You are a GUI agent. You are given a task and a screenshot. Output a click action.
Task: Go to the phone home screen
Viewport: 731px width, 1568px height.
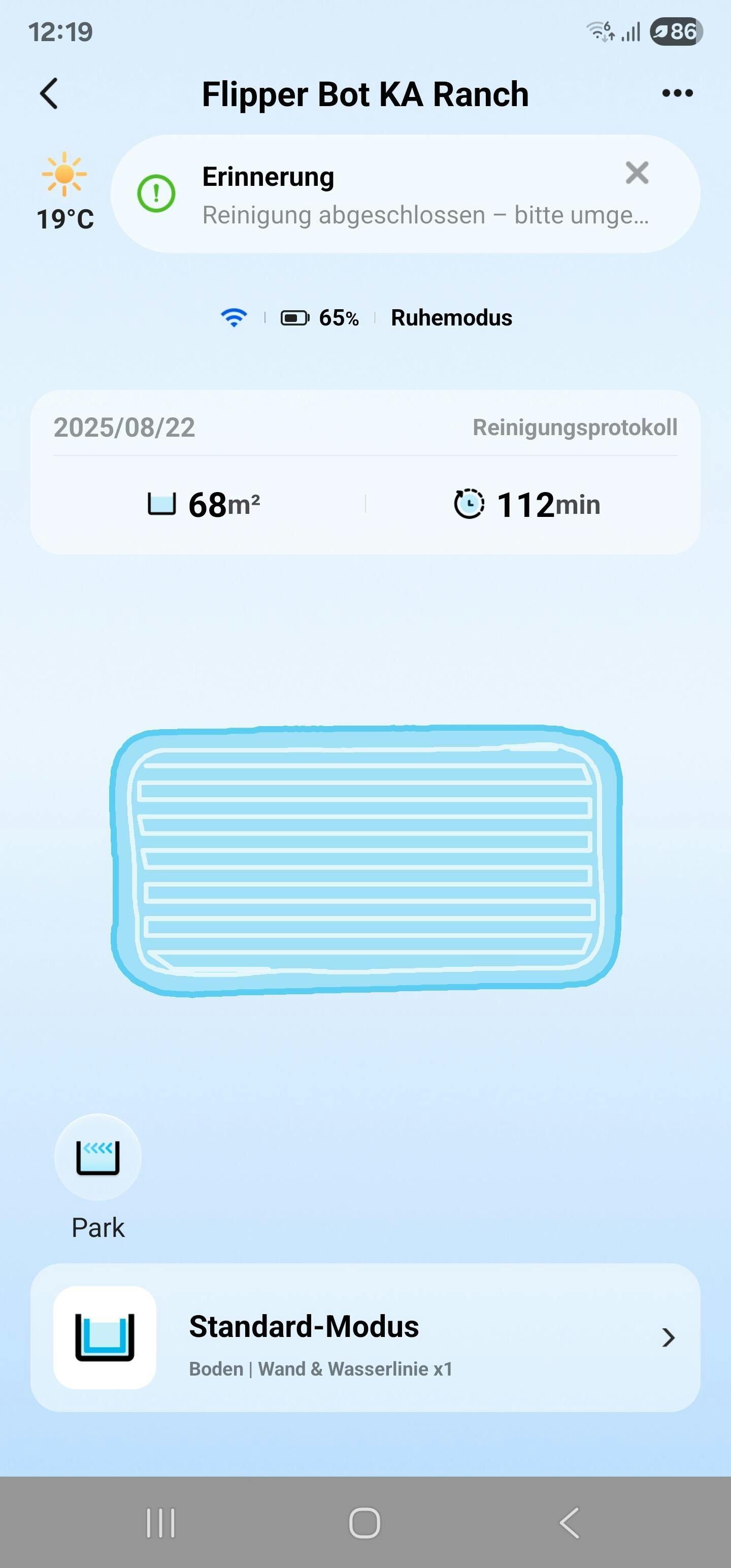click(364, 1523)
